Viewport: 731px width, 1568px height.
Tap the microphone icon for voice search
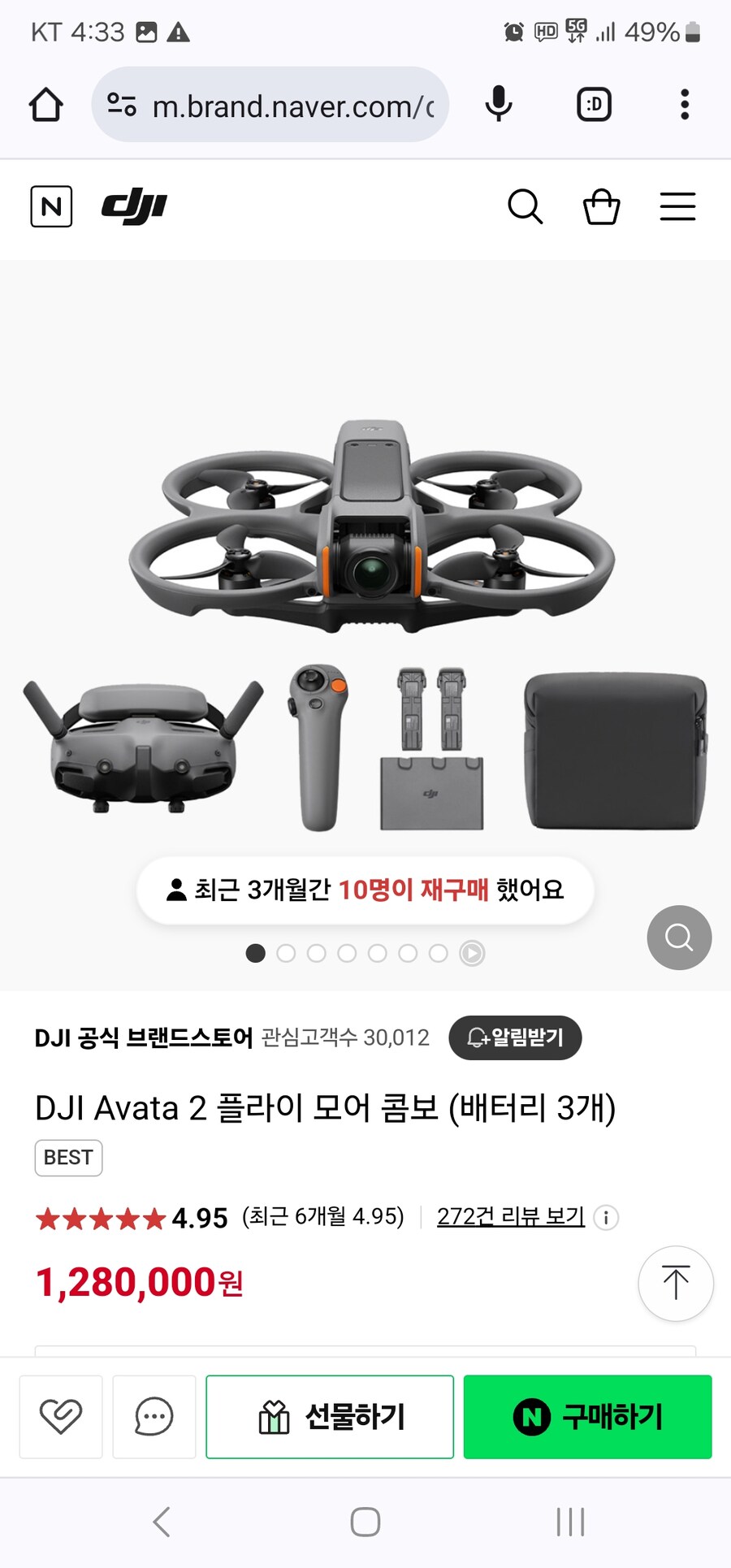pos(498,105)
